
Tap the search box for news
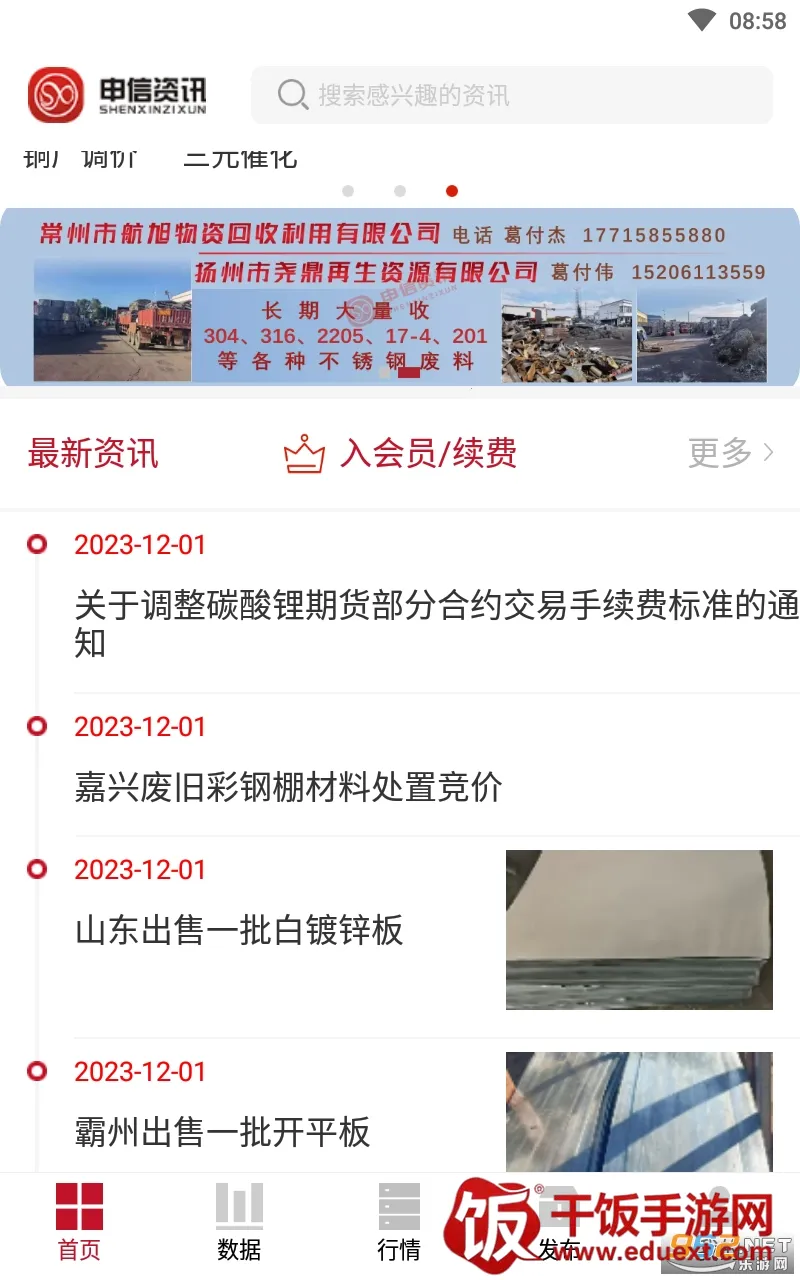[510, 96]
